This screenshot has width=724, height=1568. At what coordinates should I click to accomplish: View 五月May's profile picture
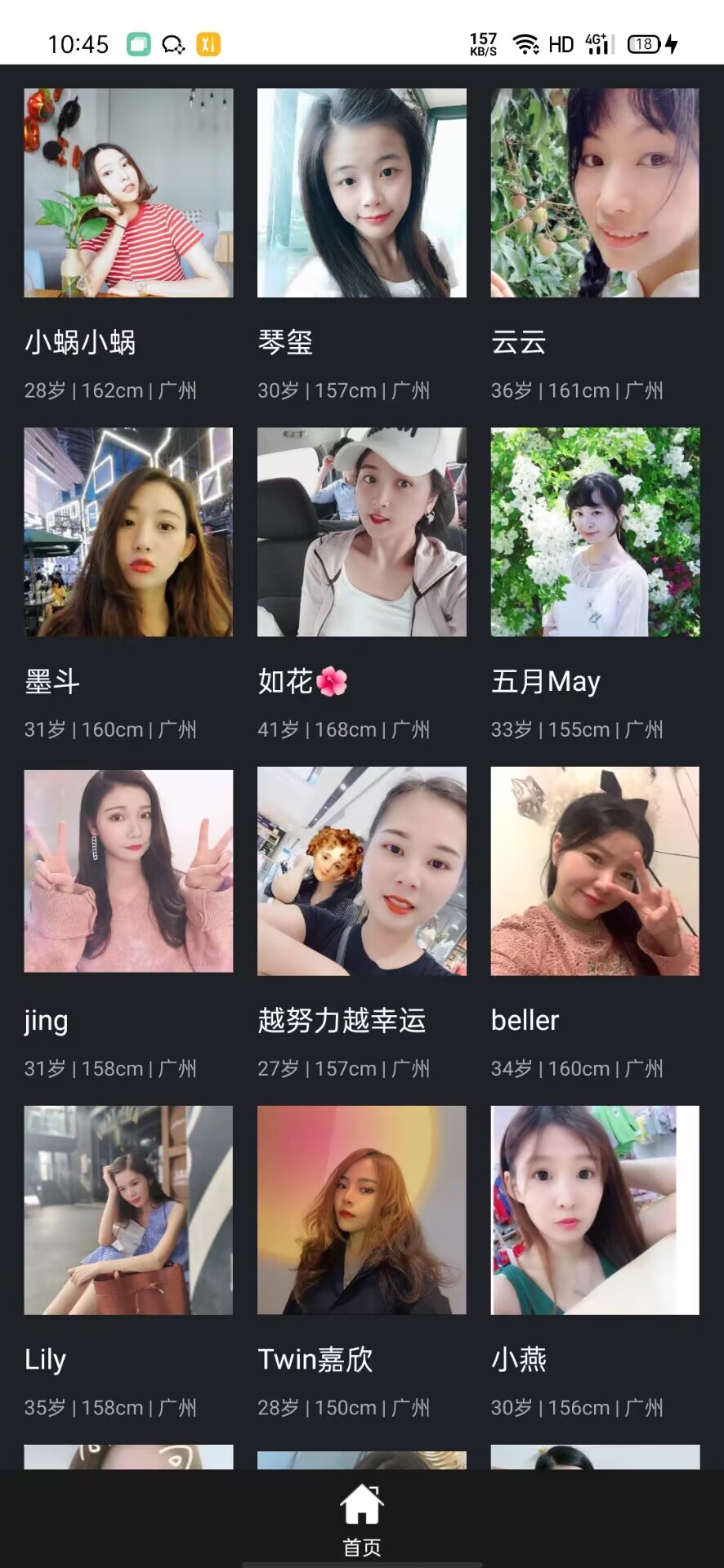594,531
